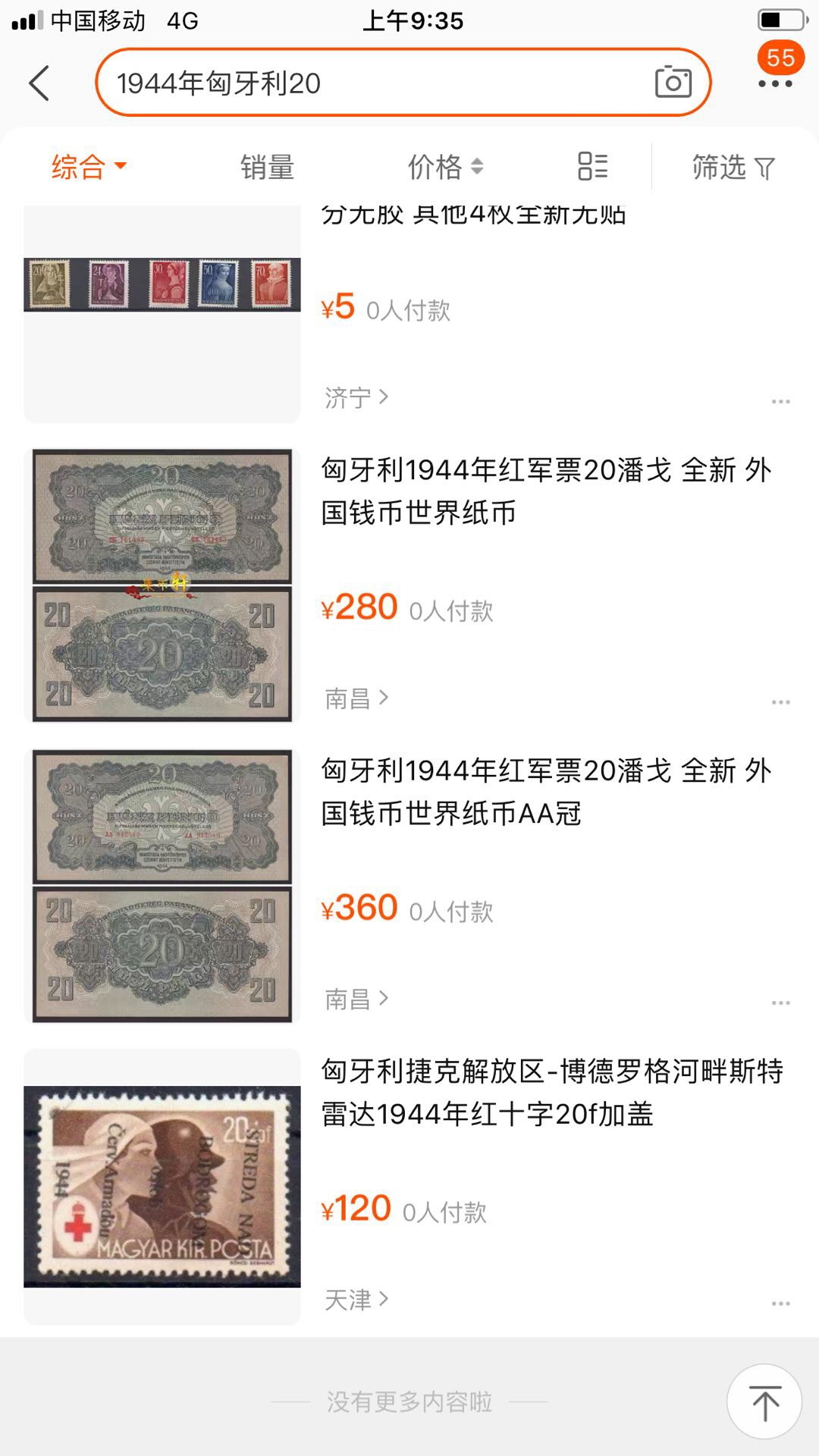
Task: Tap 南昌 location link on ¥360 item
Action: coord(356,999)
